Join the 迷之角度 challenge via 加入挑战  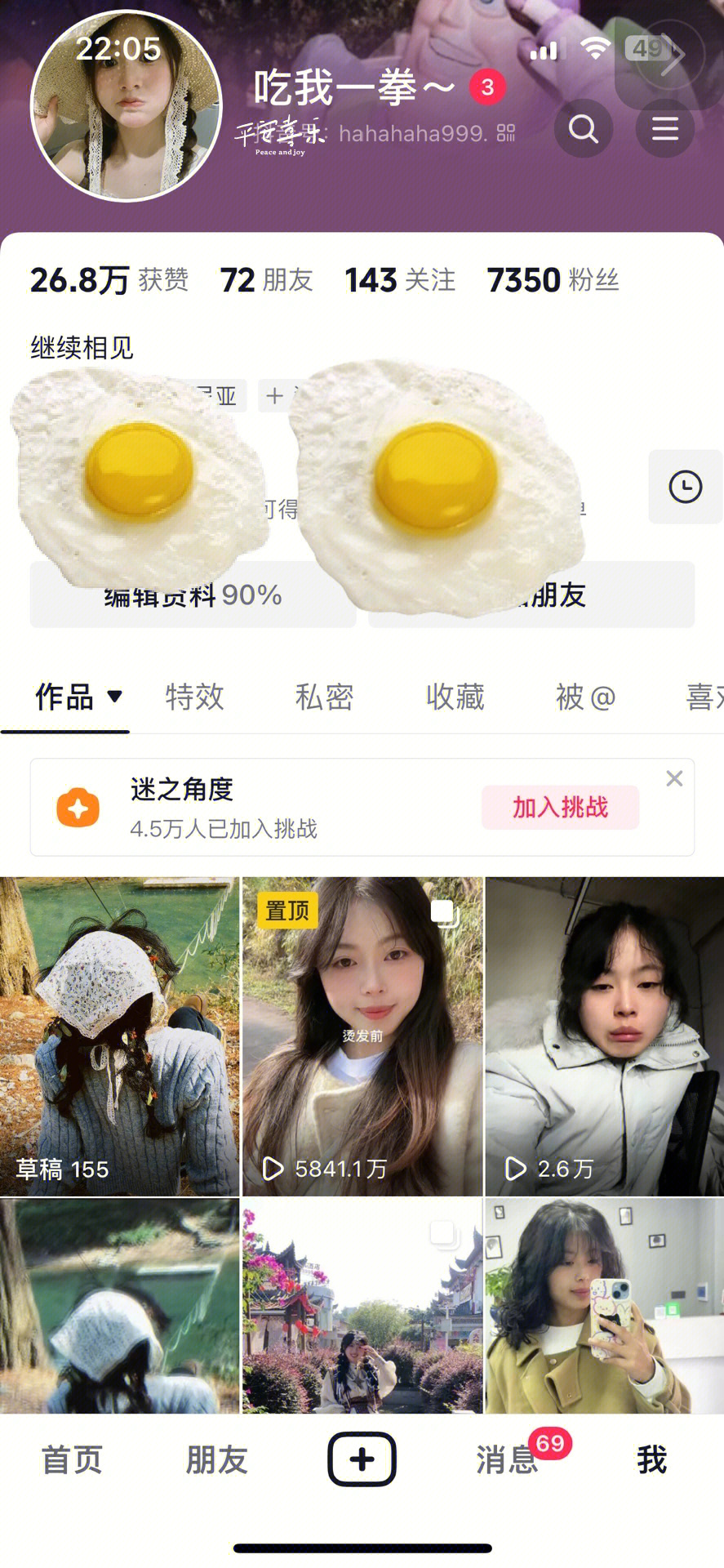point(560,807)
